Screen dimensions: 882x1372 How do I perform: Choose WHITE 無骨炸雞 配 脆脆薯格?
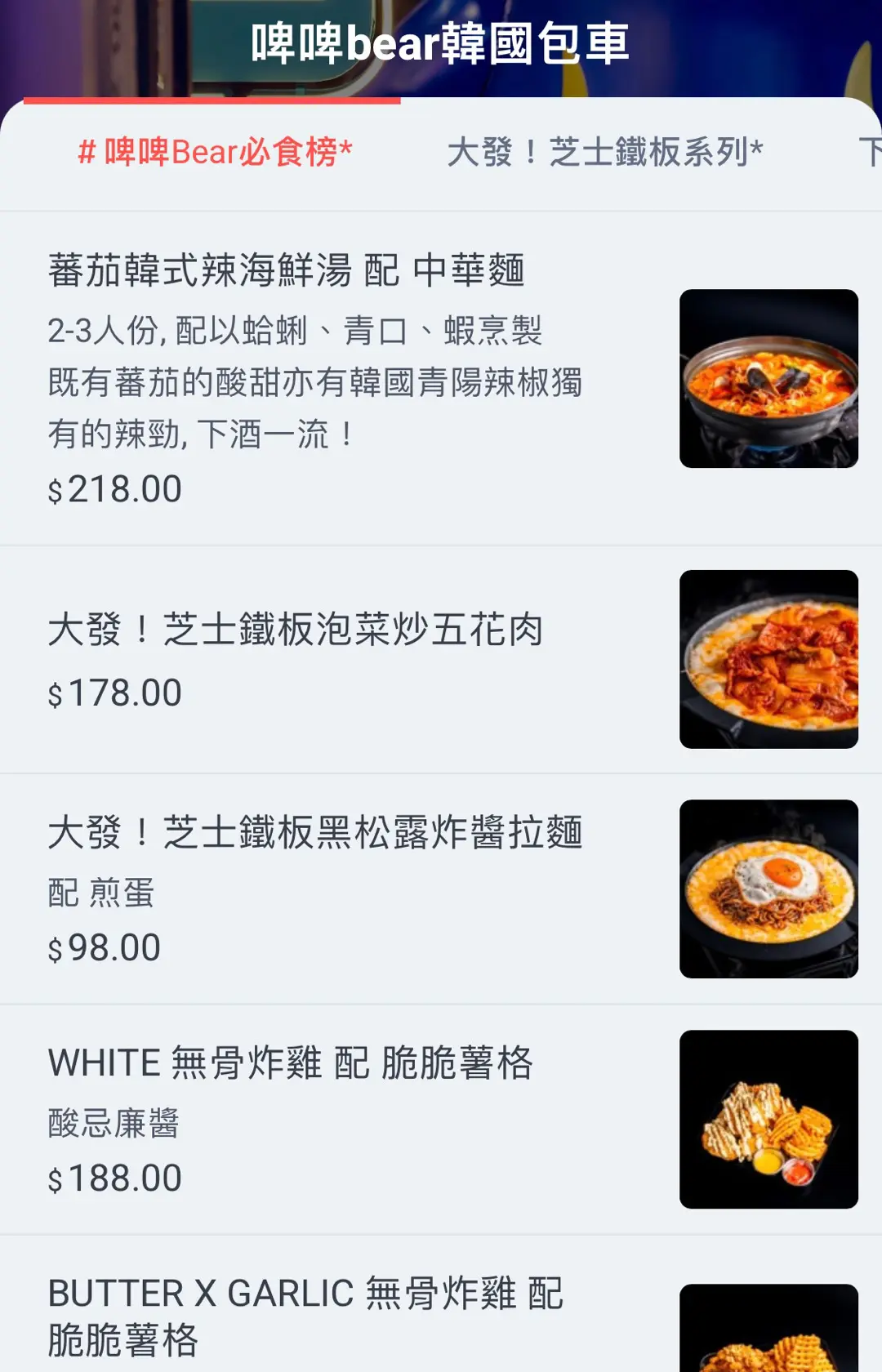tap(291, 1063)
